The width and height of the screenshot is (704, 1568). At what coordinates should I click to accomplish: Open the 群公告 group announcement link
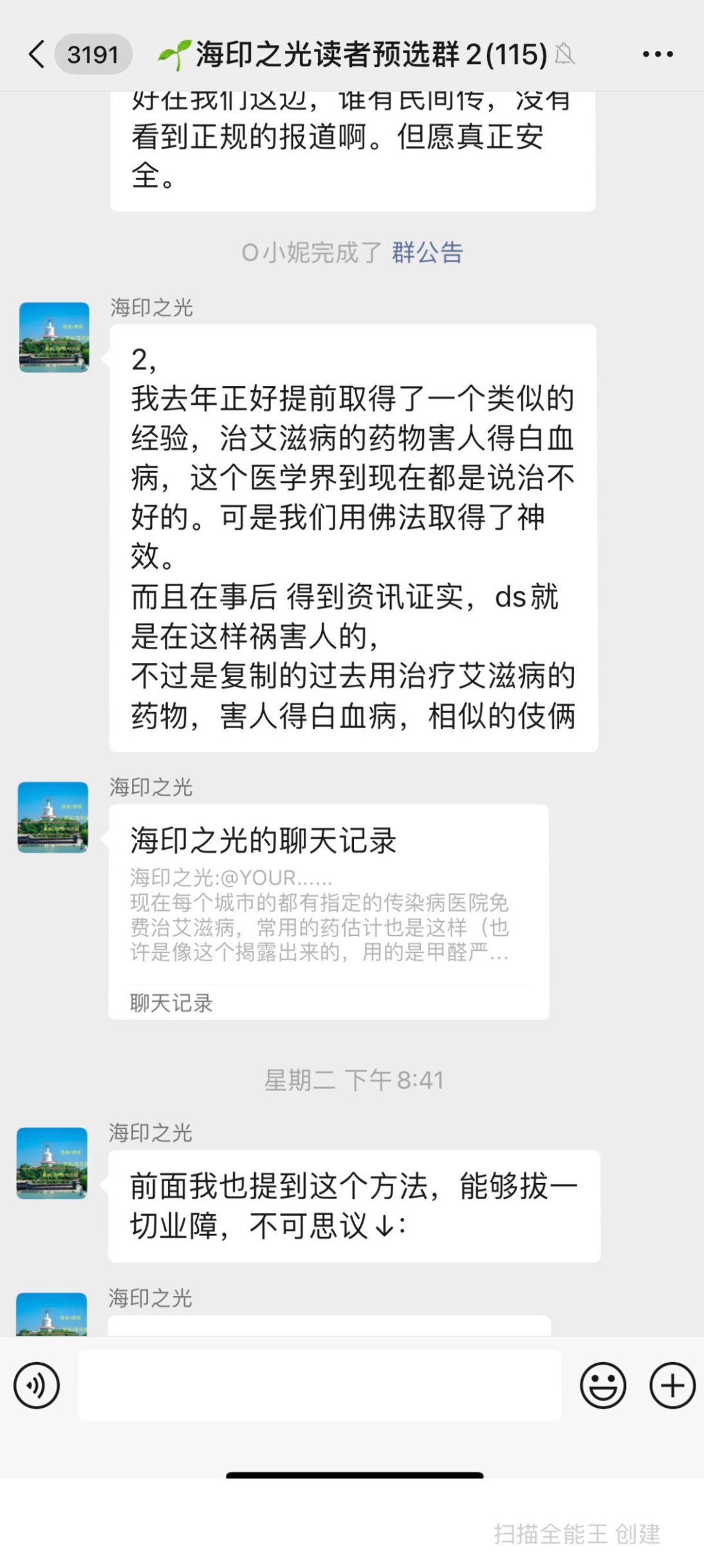(427, 252)
